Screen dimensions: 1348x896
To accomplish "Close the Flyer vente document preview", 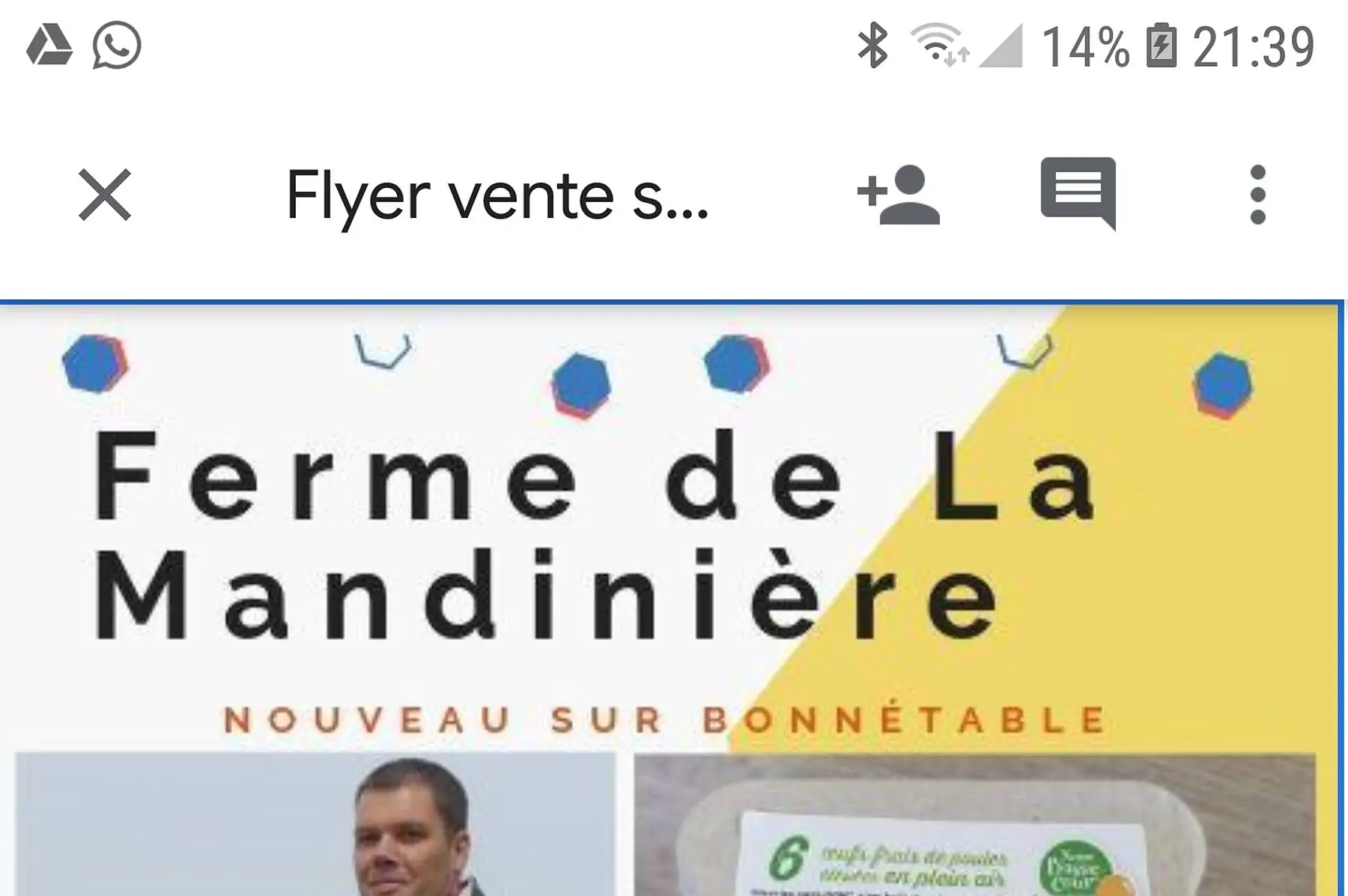I will coord(105,195).
